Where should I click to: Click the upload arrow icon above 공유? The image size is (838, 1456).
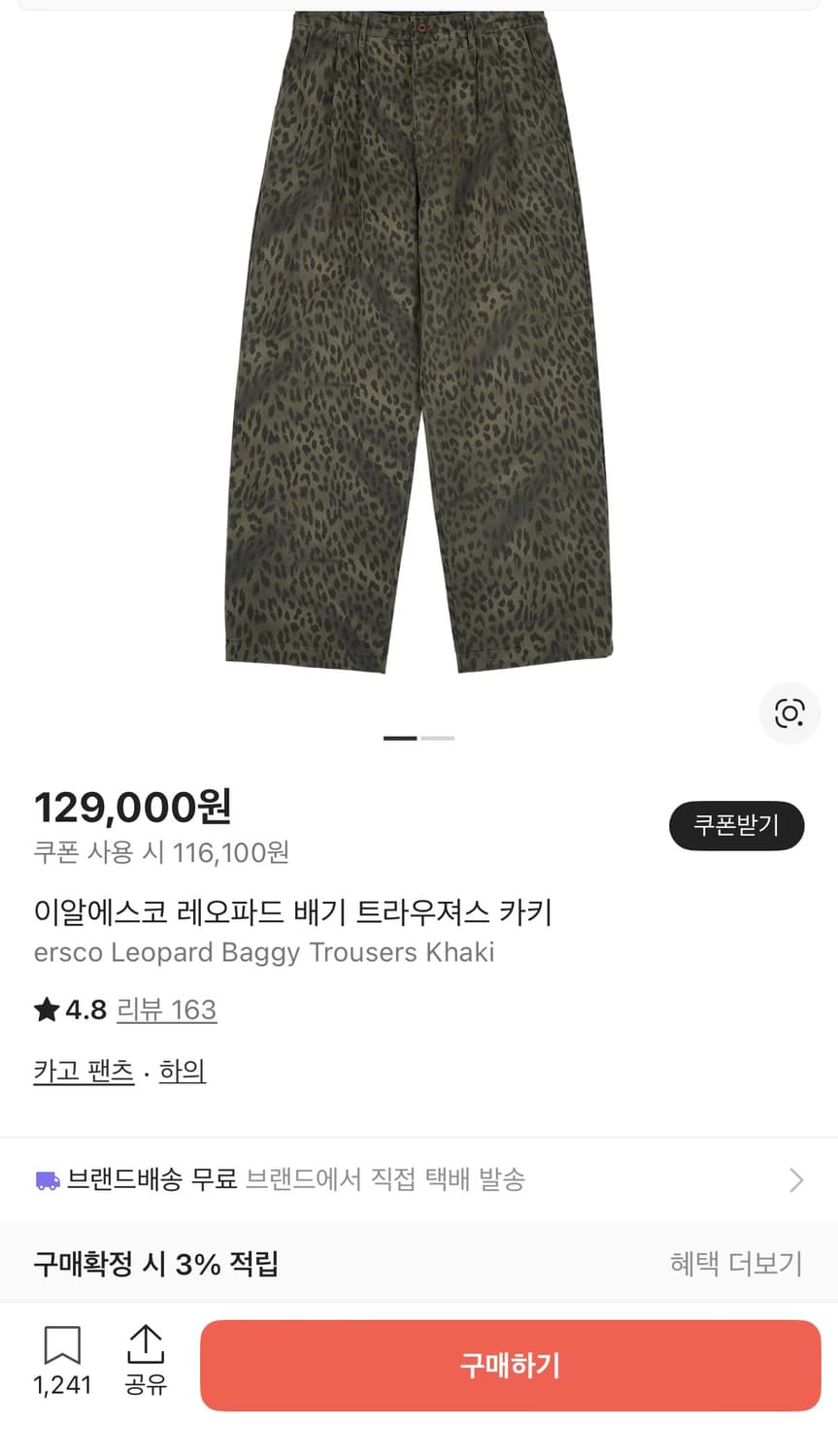[146, 1342]
